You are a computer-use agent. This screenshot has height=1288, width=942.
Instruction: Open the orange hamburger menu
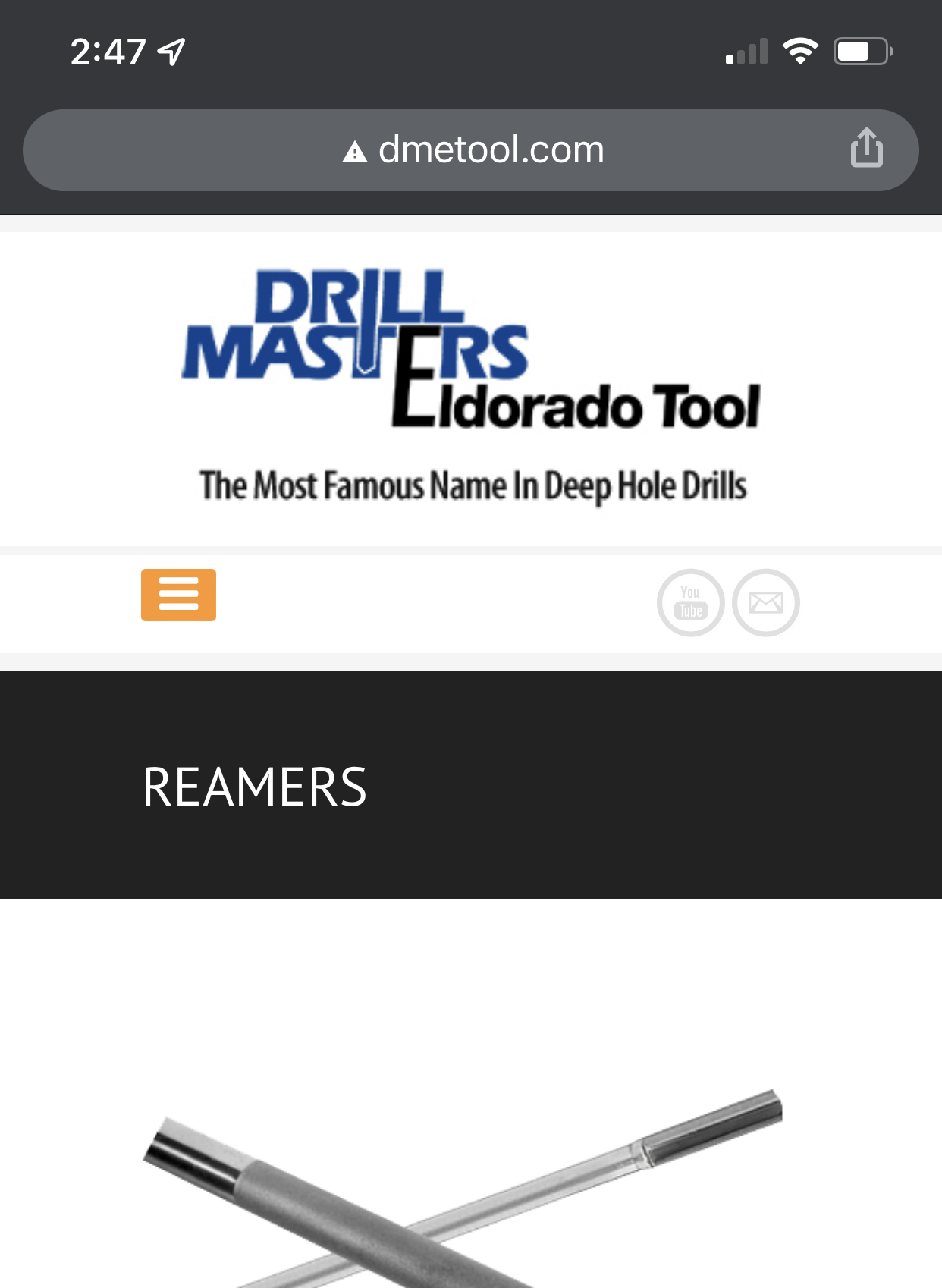click(x=178, y=595)
